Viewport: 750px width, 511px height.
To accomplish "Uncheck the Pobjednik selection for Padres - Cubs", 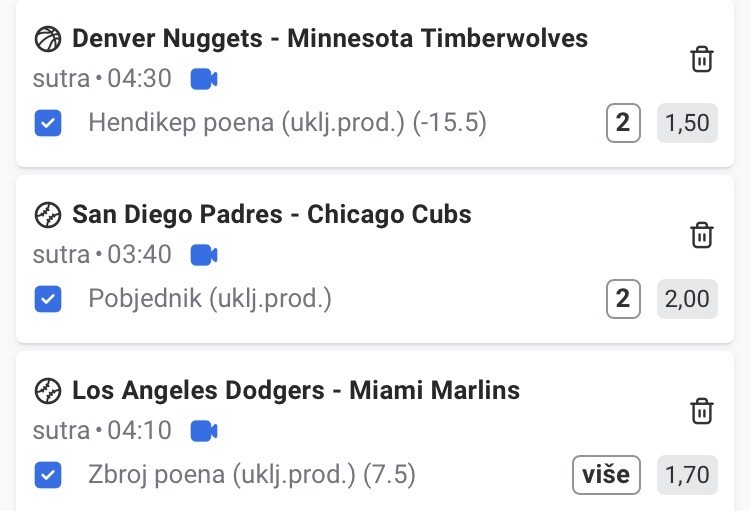I will point(48,298).
